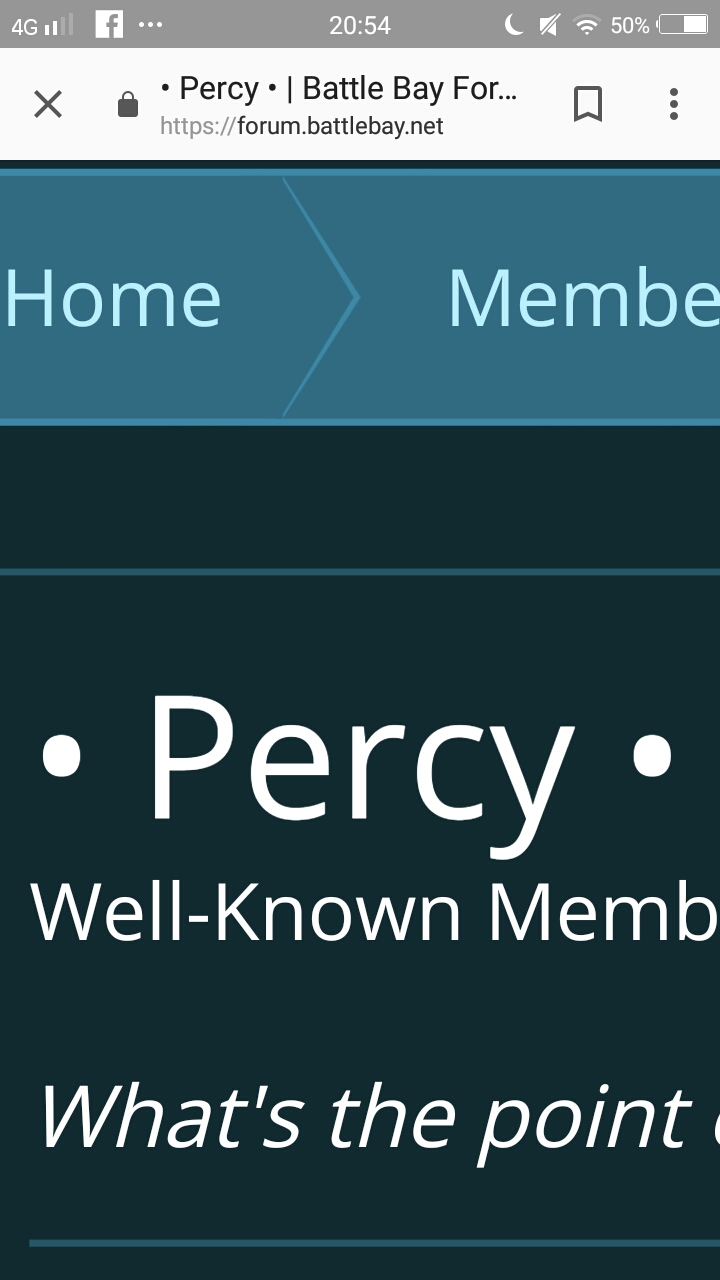Viewport: 720px width, 1280px height.
Task: View site security lock info
Action: coord(128,105)
